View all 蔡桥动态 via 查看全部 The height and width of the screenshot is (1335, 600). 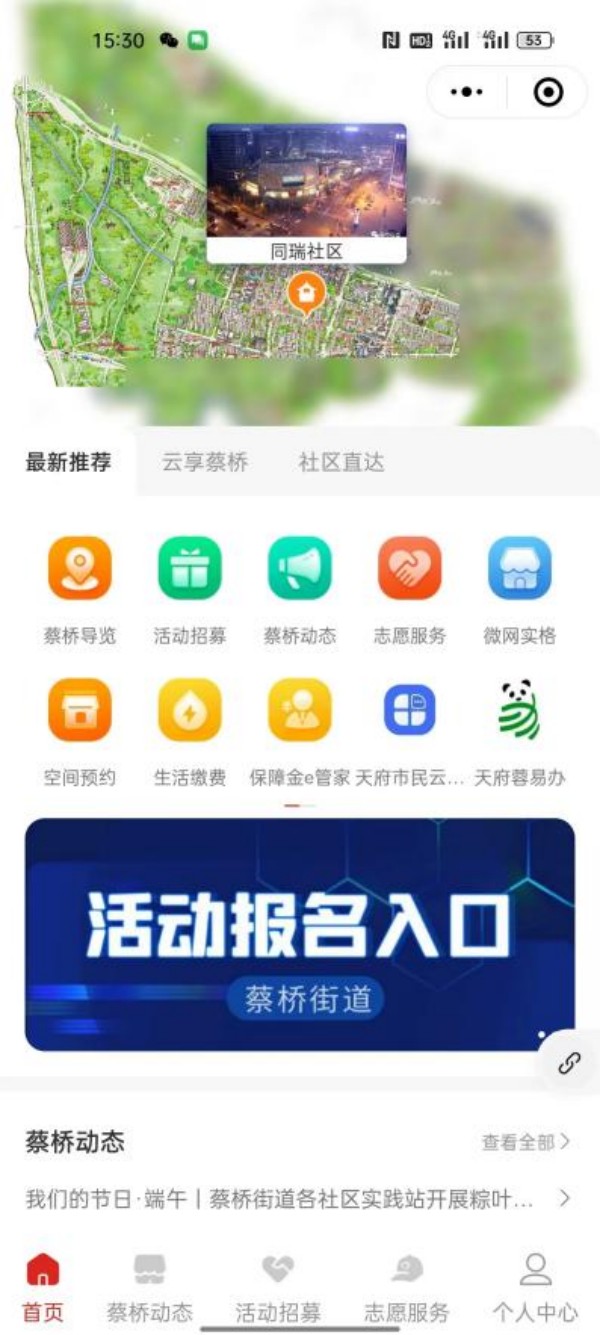pyautogui.click(x=526, y=1141)
